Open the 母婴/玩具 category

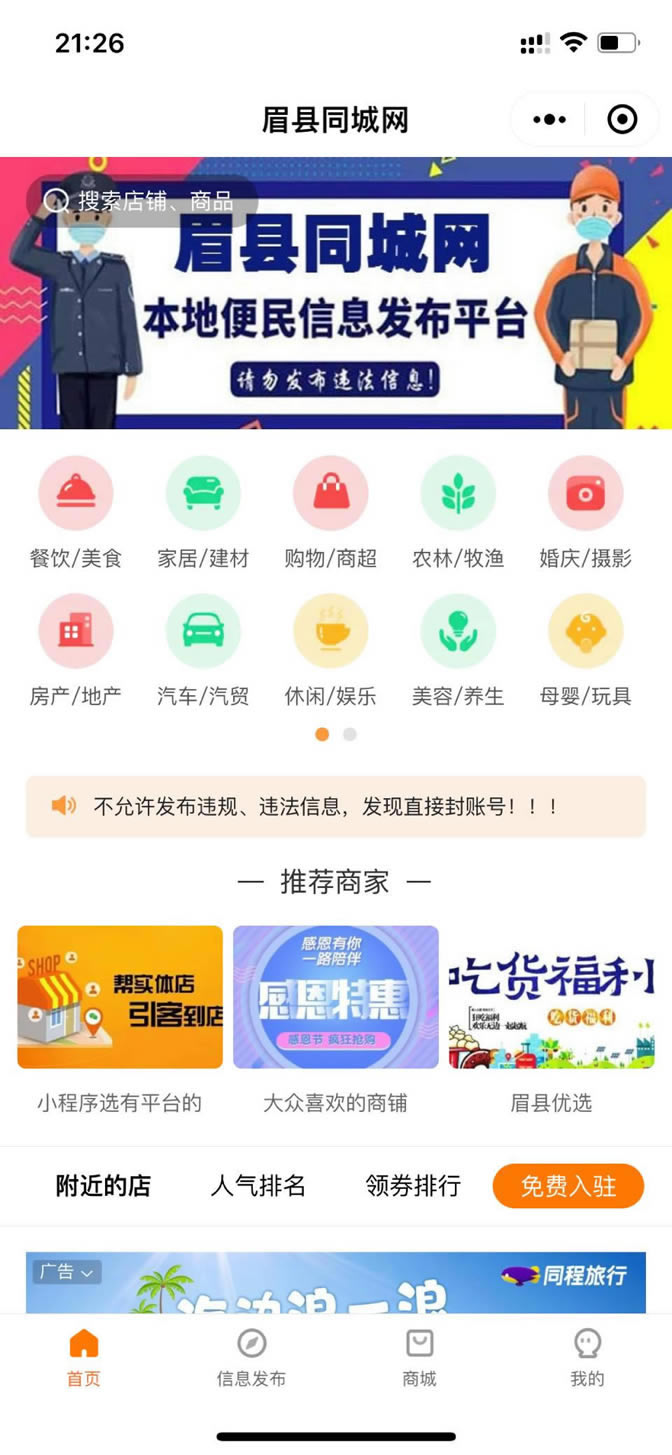point(585,632)
